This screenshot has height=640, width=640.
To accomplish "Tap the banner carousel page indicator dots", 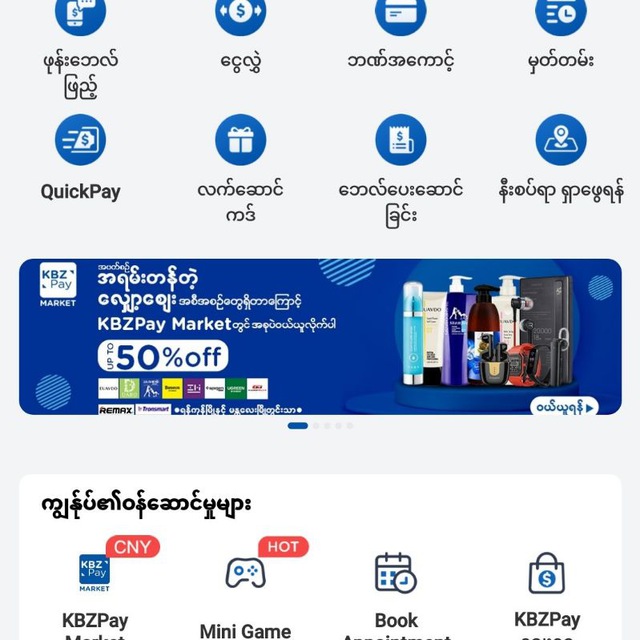I will tap(320, 426).
